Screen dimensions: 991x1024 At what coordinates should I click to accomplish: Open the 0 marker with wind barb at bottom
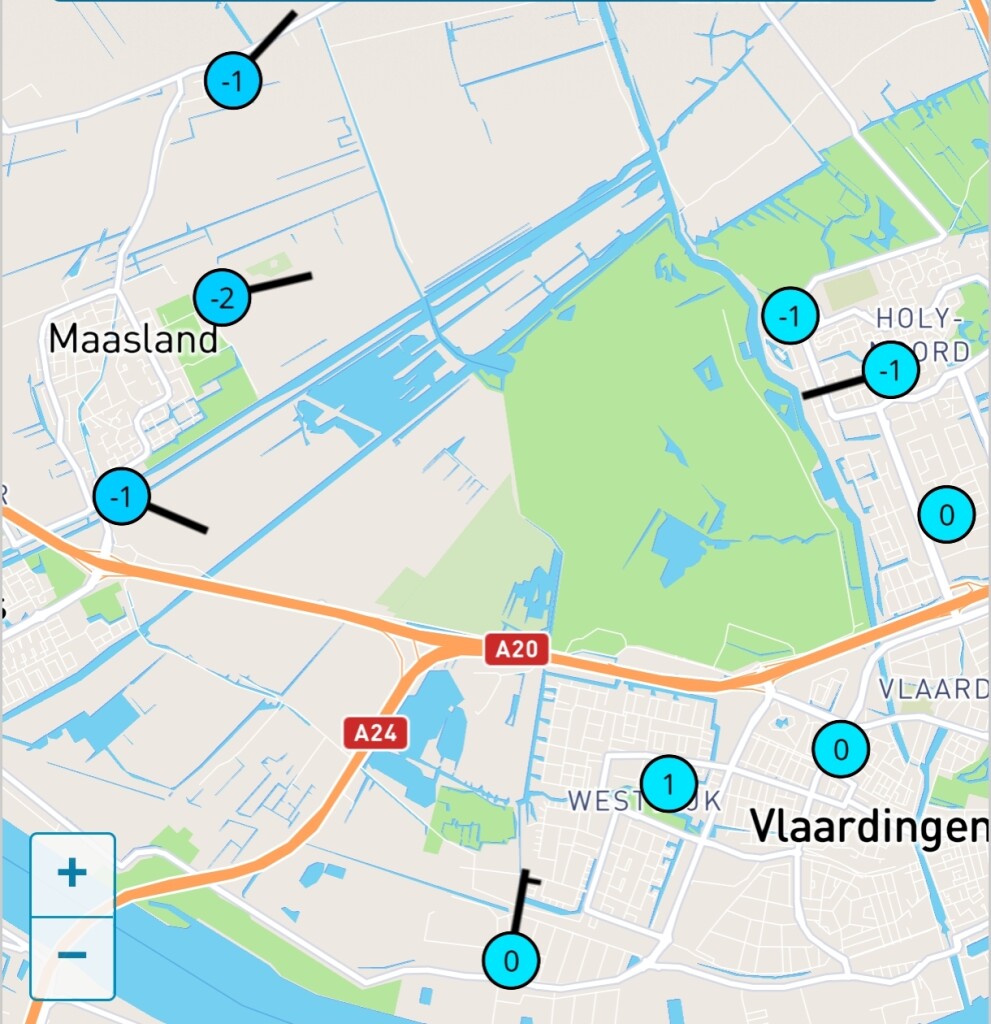coord(511,961)
